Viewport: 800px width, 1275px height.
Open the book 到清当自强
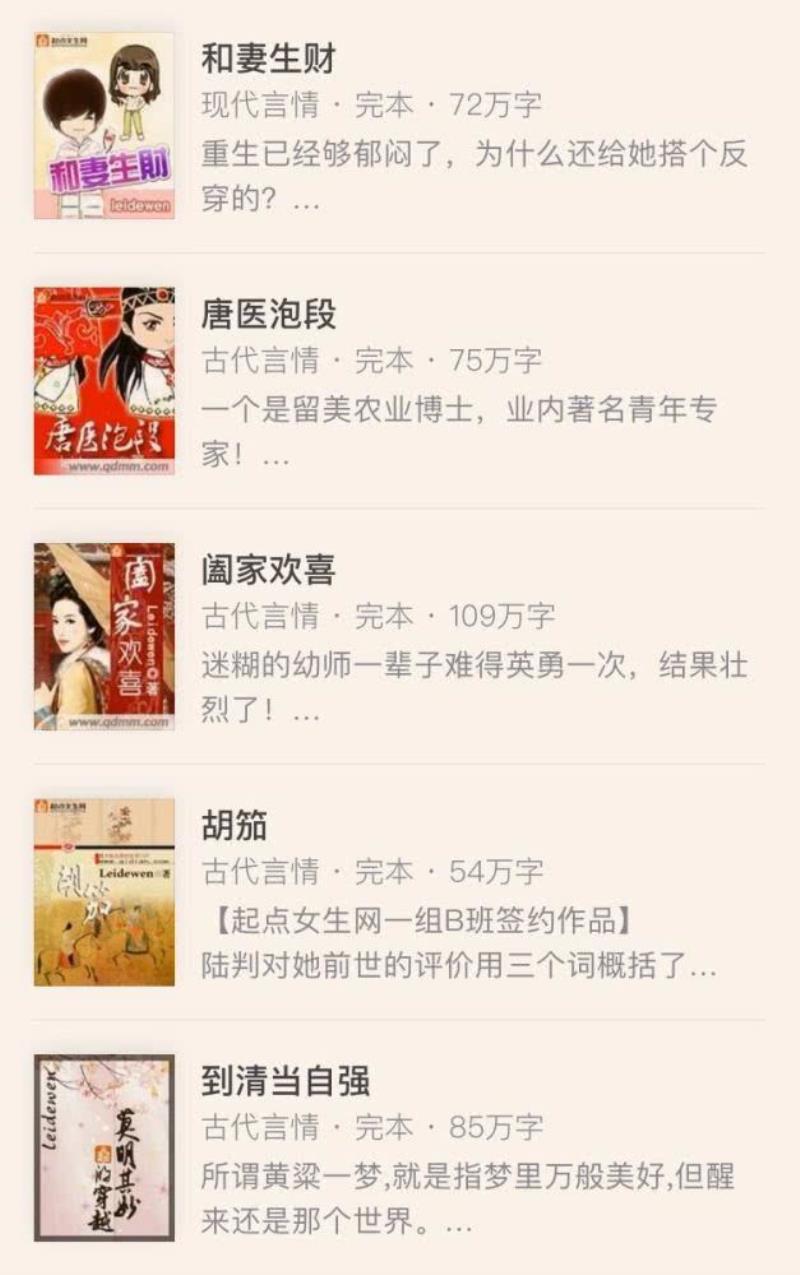pyautogui.click(x=286, y=1082)
